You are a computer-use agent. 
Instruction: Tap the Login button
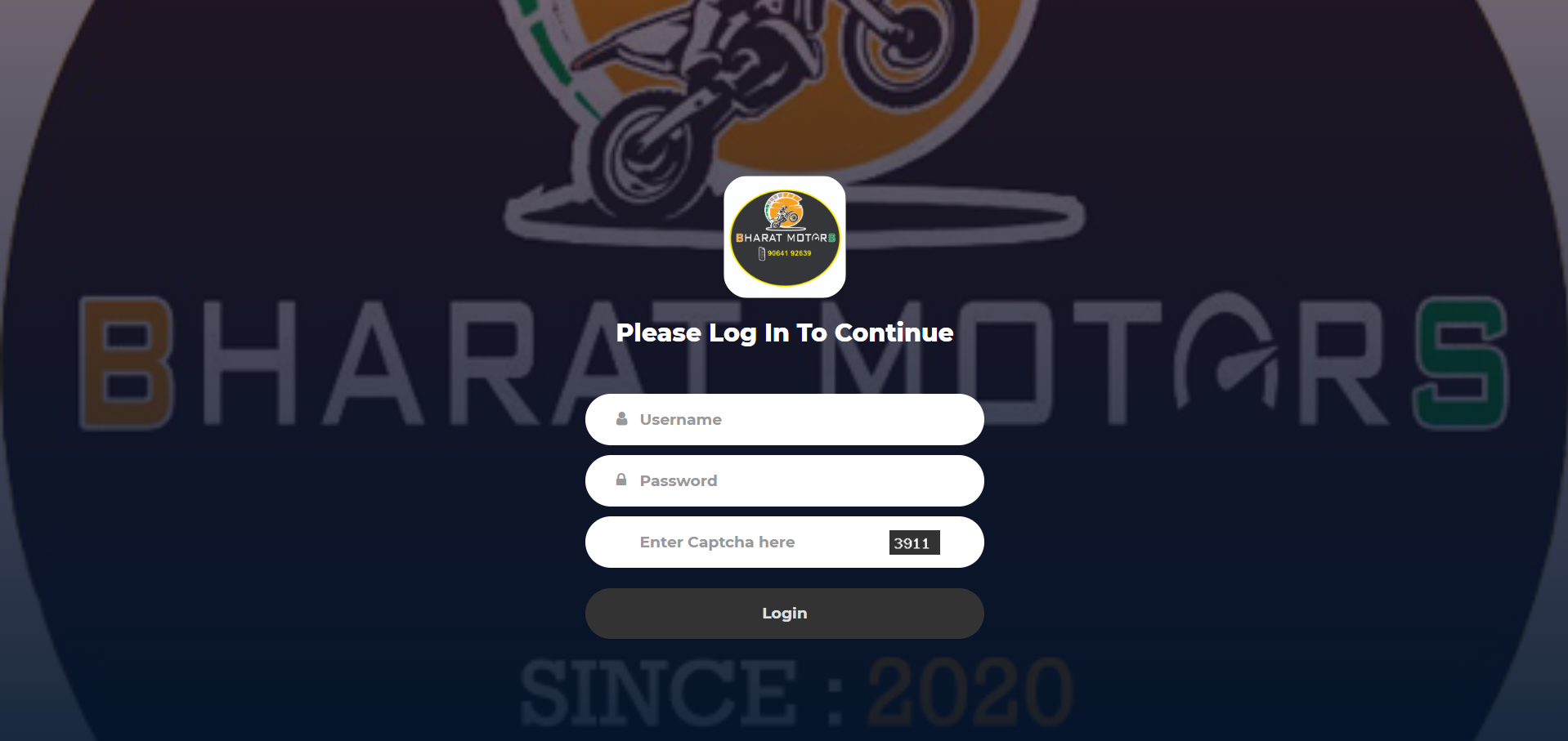pos(783,613)
